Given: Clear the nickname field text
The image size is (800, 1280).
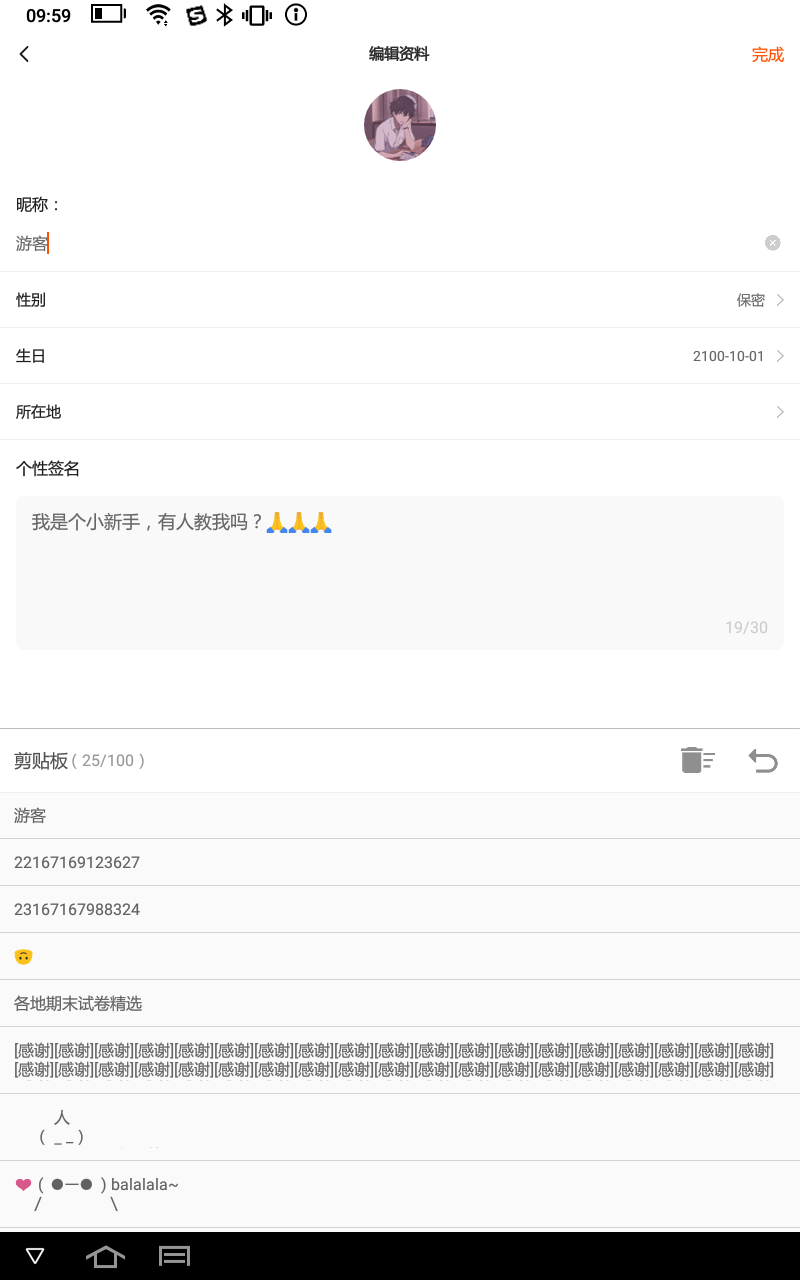Looking at the screenshot, I should 772,243.
